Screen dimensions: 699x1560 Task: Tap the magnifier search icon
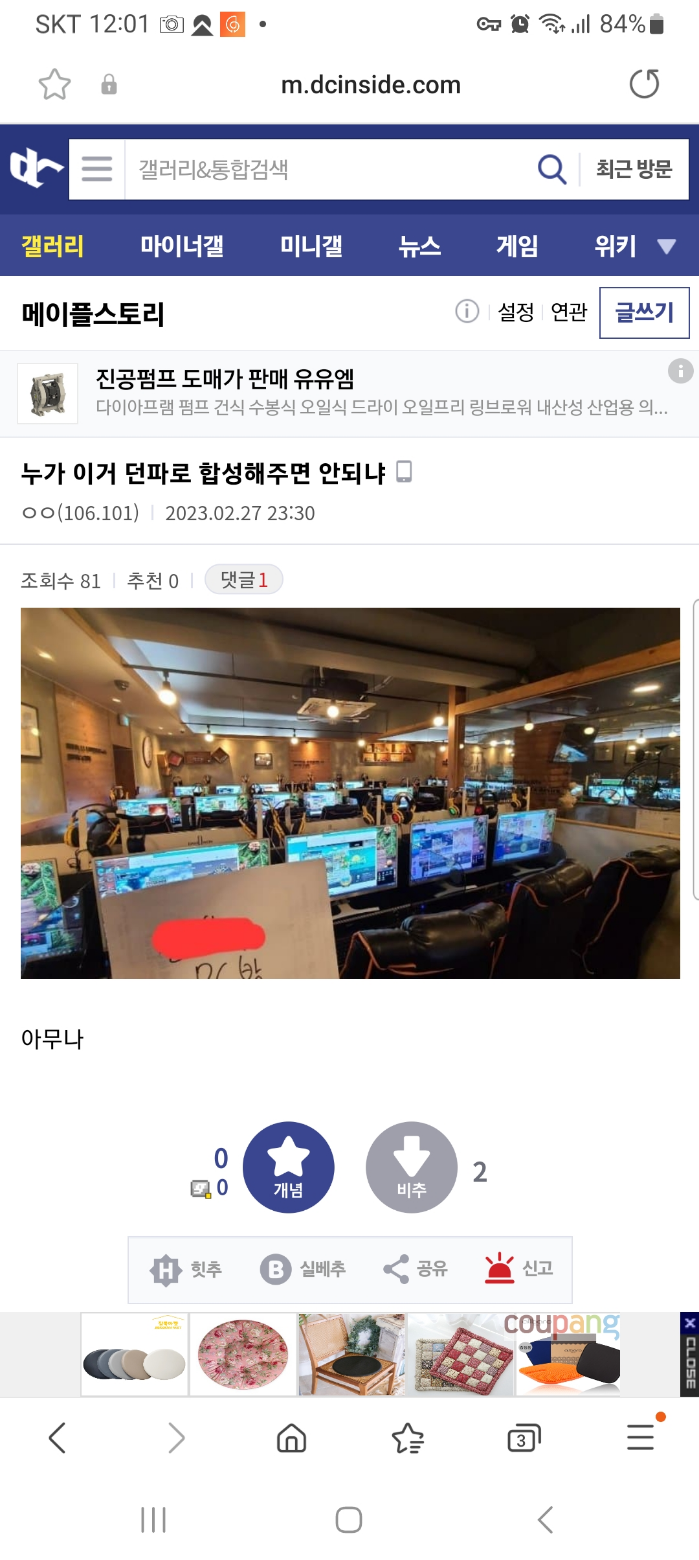(551, 169)
